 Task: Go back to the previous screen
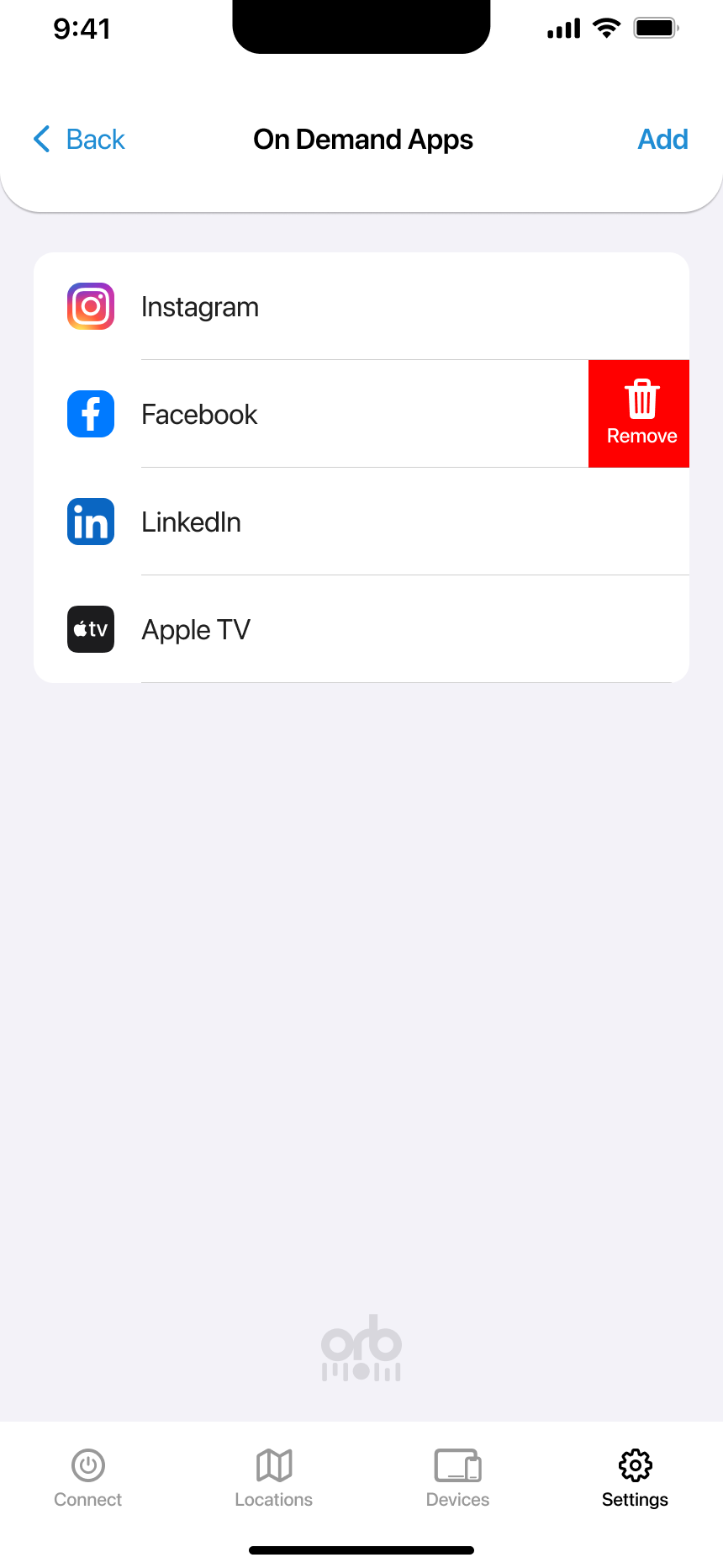(79, 140)
